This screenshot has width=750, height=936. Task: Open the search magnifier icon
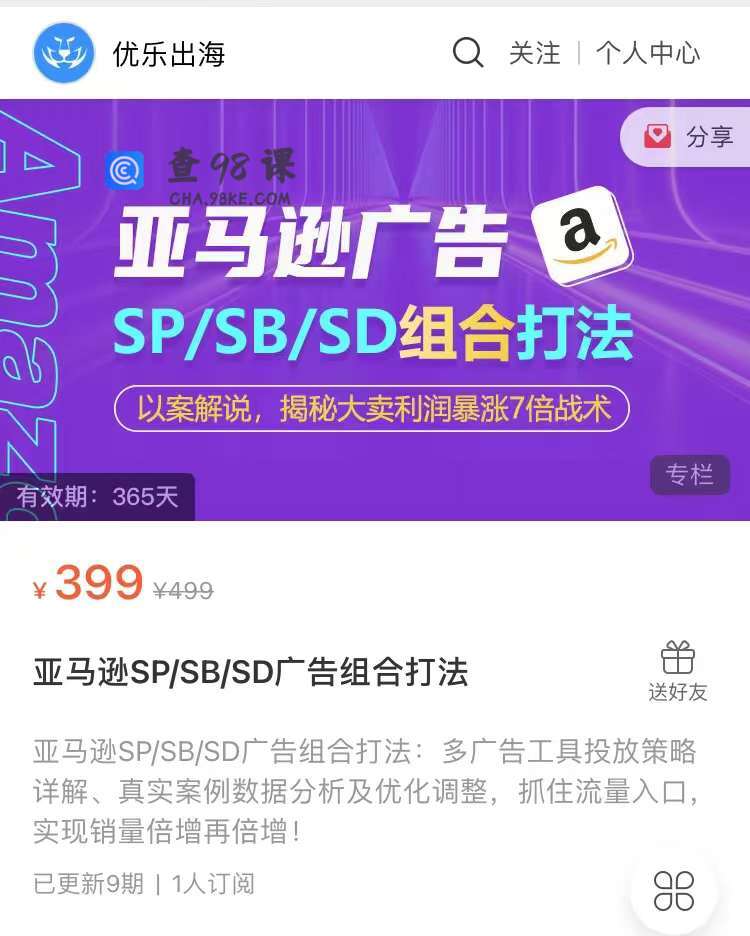468,52
